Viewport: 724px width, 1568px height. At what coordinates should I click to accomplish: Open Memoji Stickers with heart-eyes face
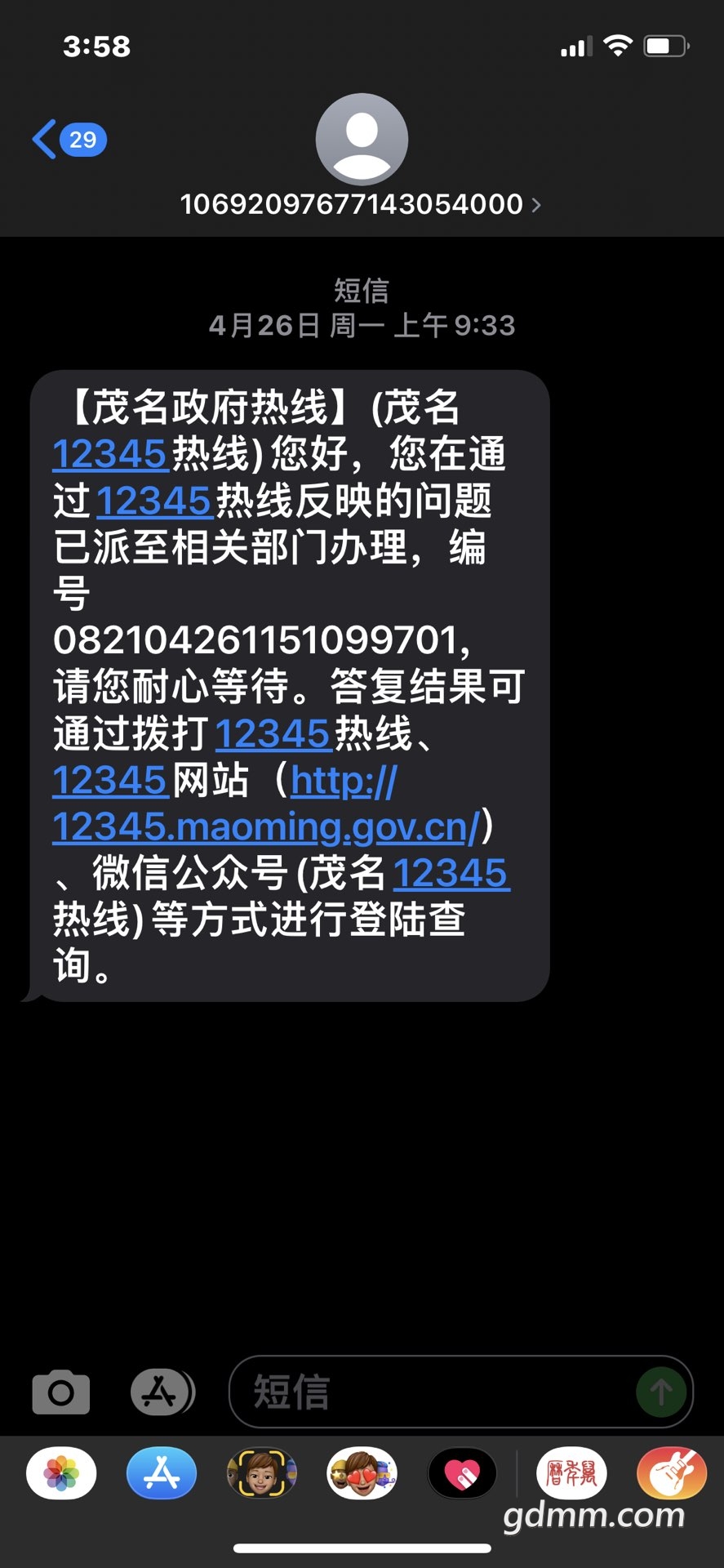point(362,1474)
